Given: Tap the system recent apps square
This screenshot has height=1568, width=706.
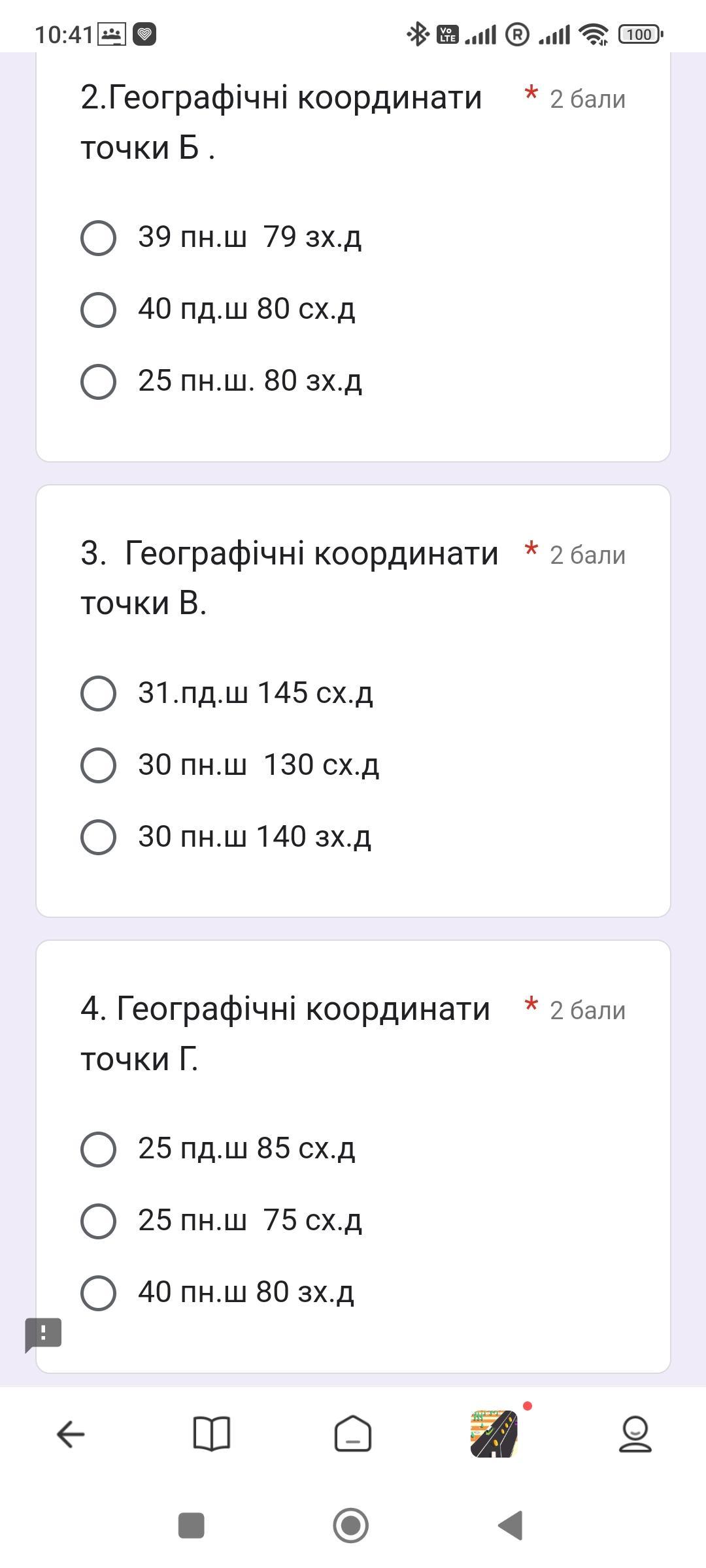Looking at the screenshot, I should tap(192, 1526).
